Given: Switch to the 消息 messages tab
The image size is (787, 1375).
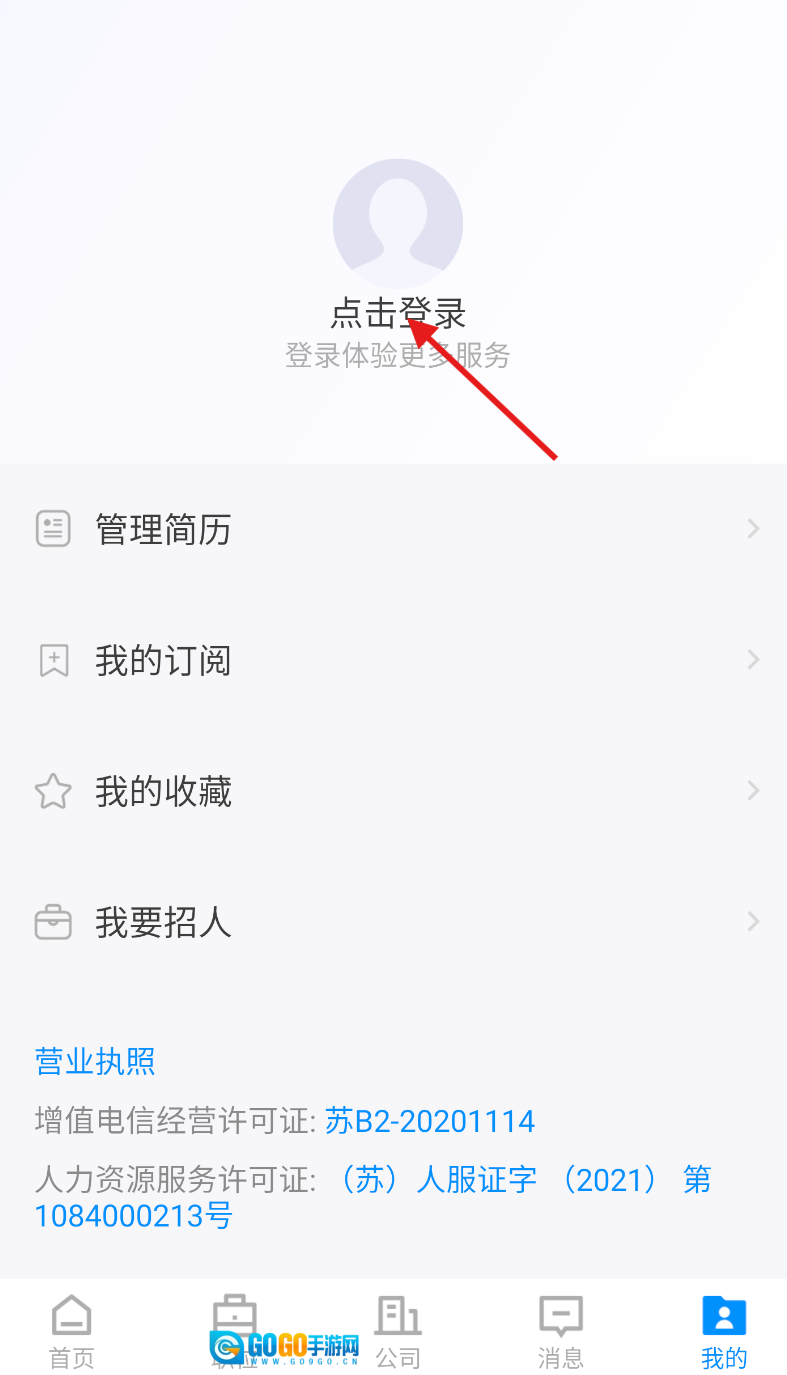Looking at the screenshot, I should click(x=560, y=1332).
